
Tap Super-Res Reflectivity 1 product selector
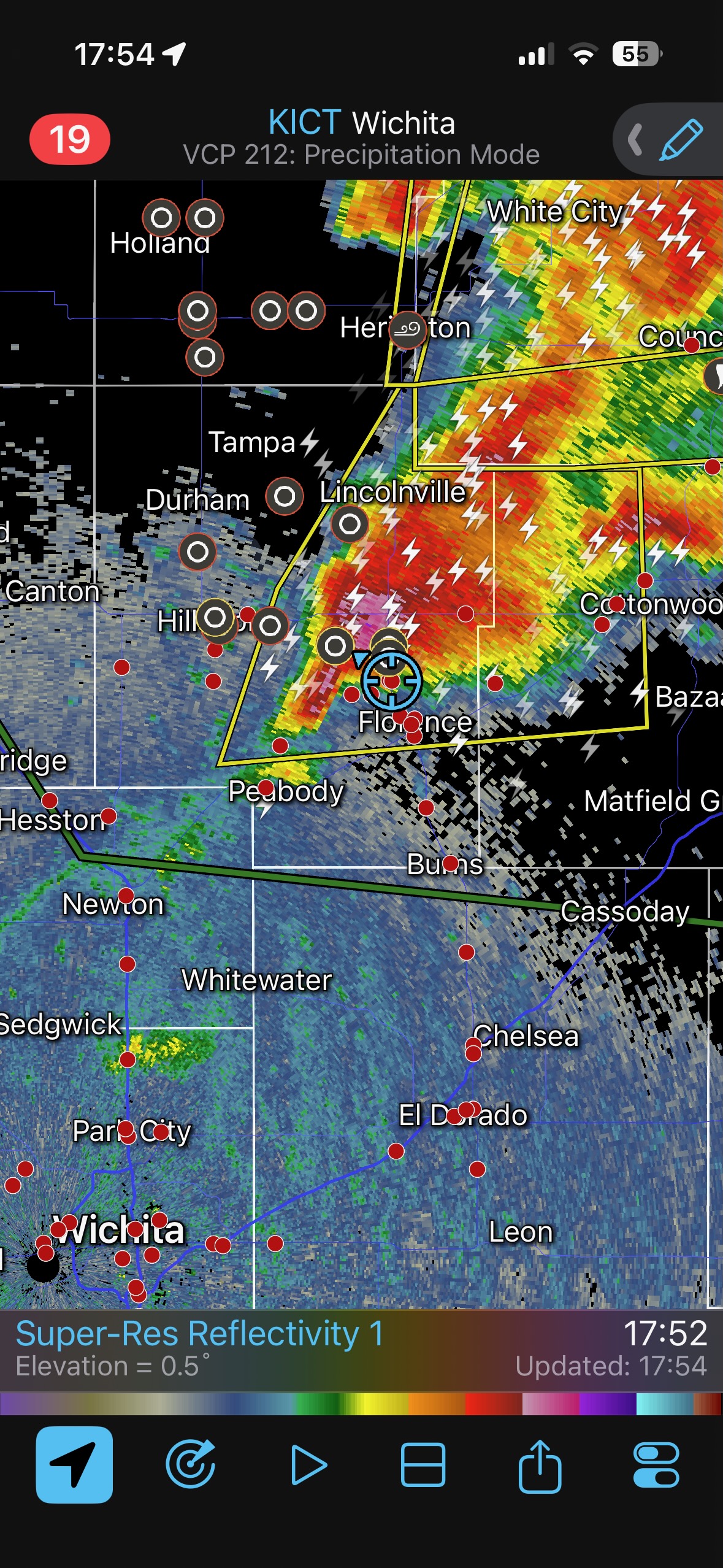(x=200, y=1334)
